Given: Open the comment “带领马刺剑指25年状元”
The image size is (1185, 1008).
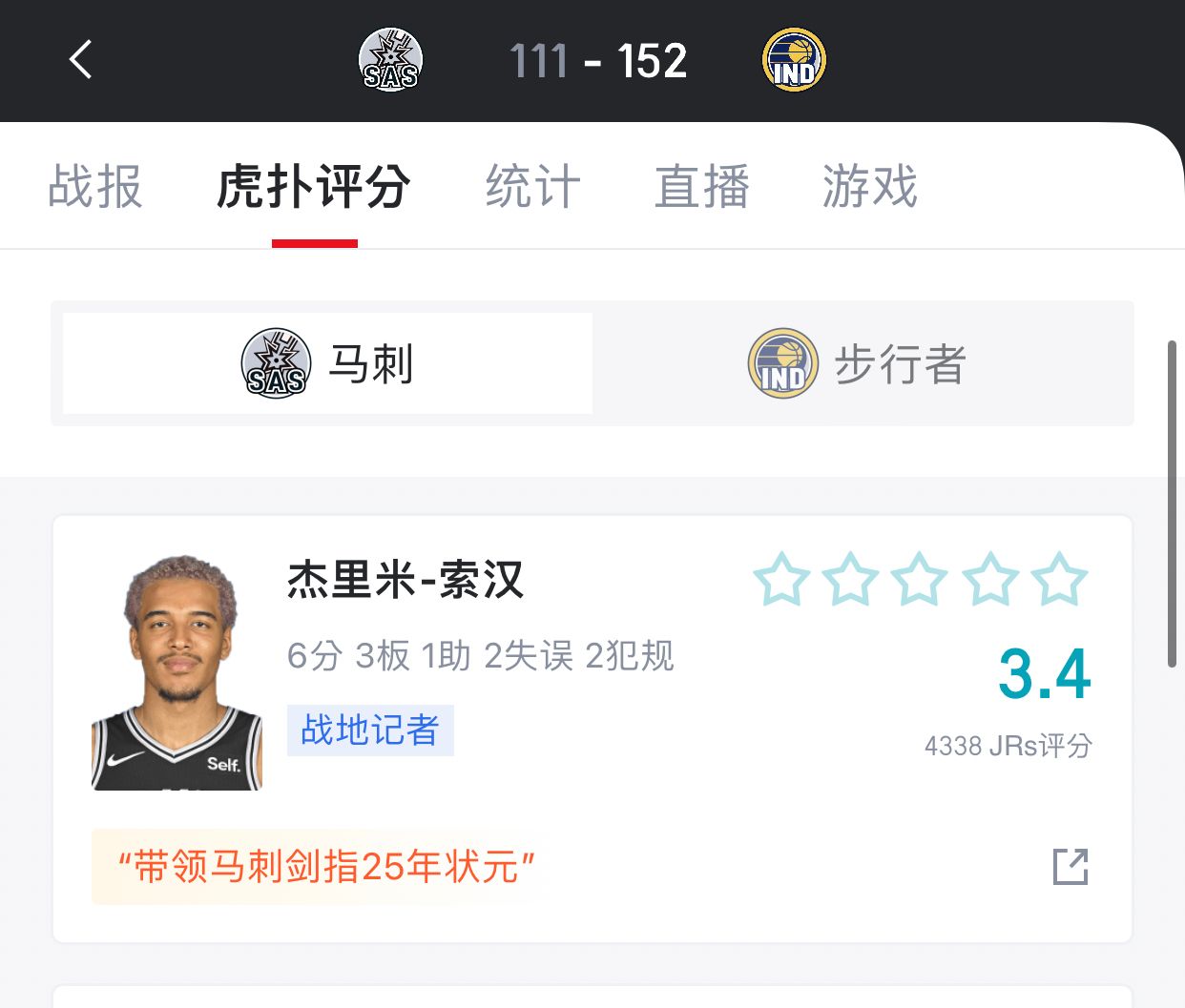Looking at the screenshot, I should pos(324,867).
